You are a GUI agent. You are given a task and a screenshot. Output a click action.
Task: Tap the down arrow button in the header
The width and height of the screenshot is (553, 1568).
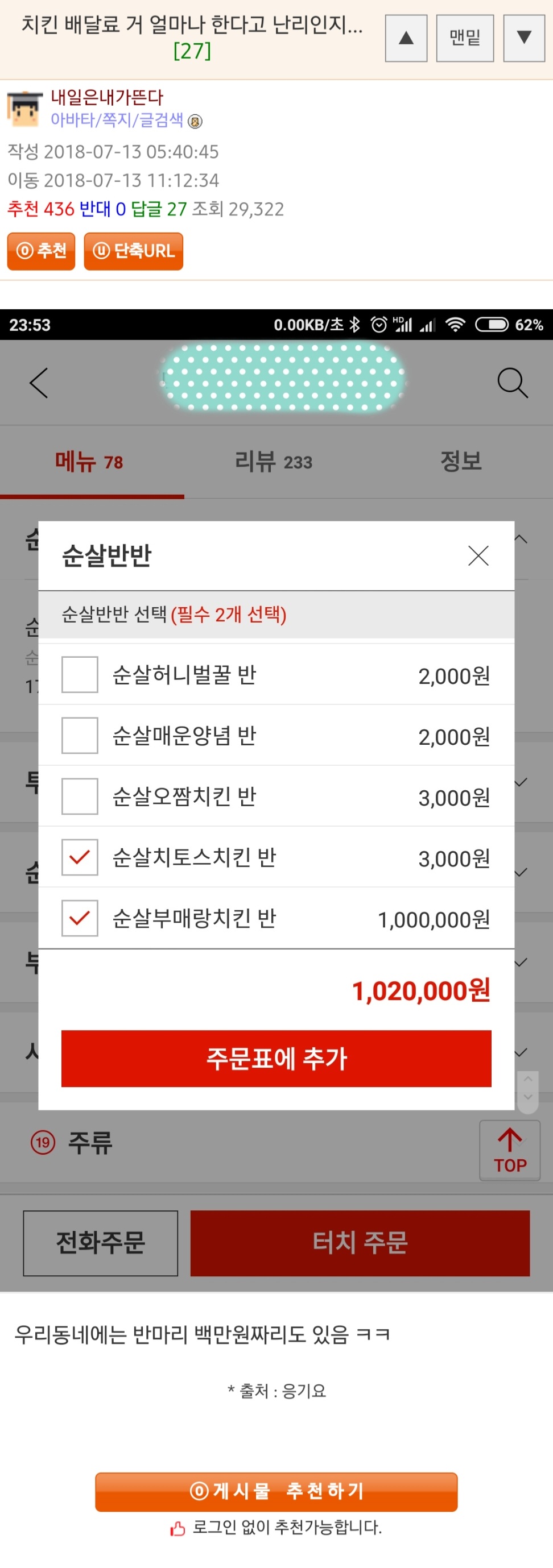coord(523,38)
